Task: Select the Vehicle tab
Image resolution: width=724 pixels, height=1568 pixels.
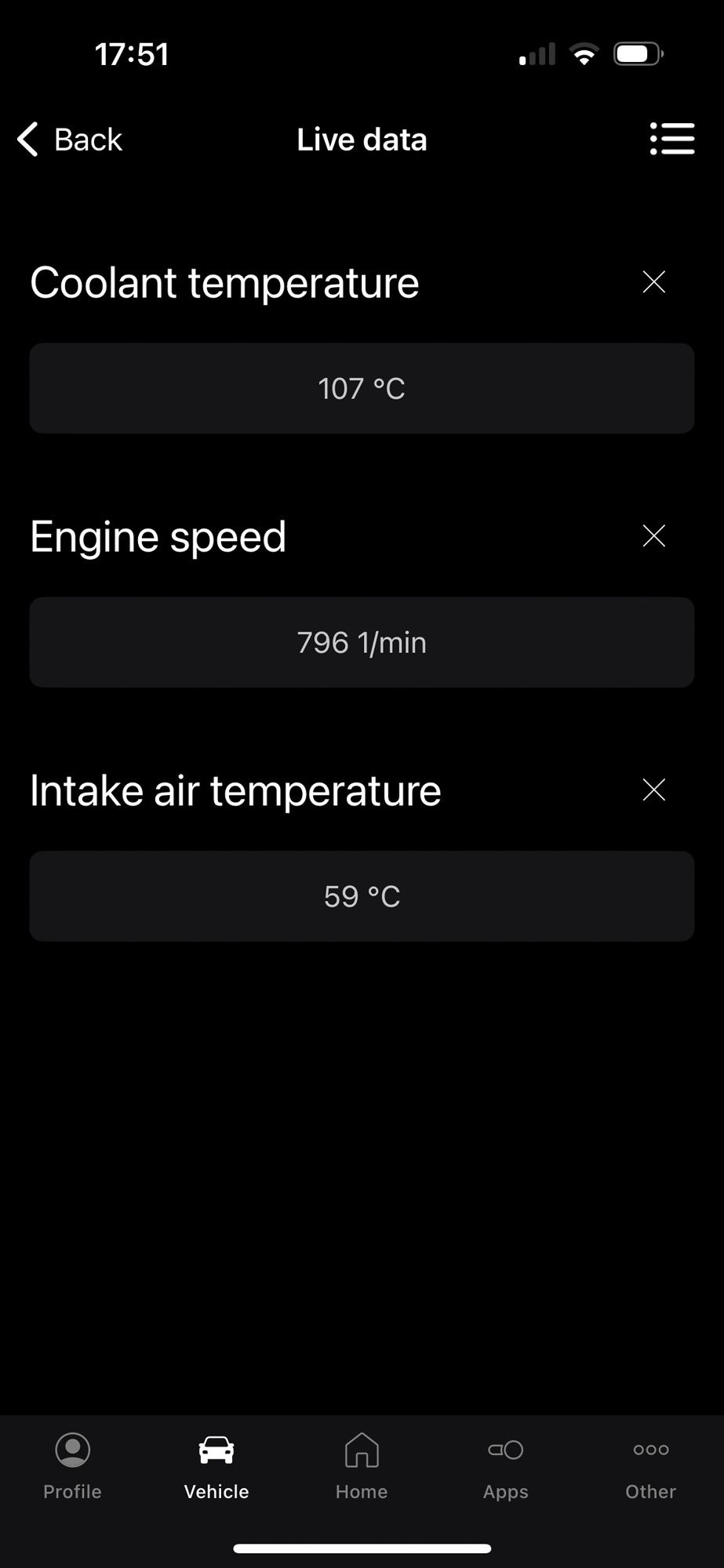Action: 216,1466
